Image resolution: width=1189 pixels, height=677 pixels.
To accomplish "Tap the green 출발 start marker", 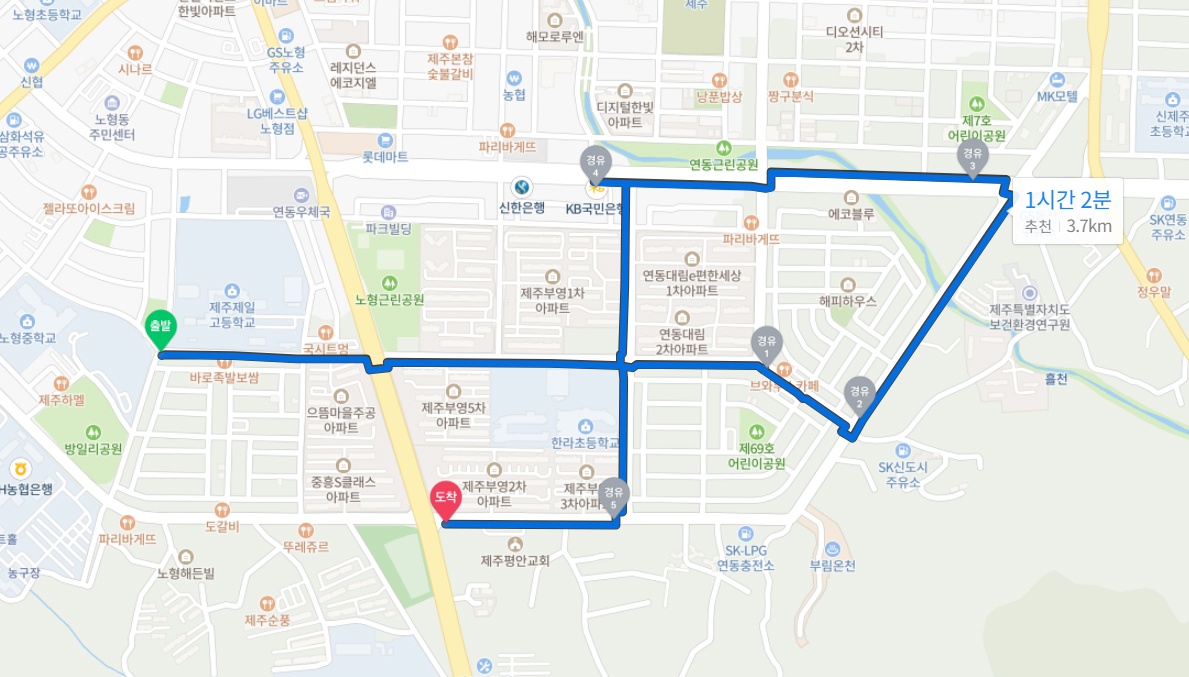I will [x=160, y=327].
